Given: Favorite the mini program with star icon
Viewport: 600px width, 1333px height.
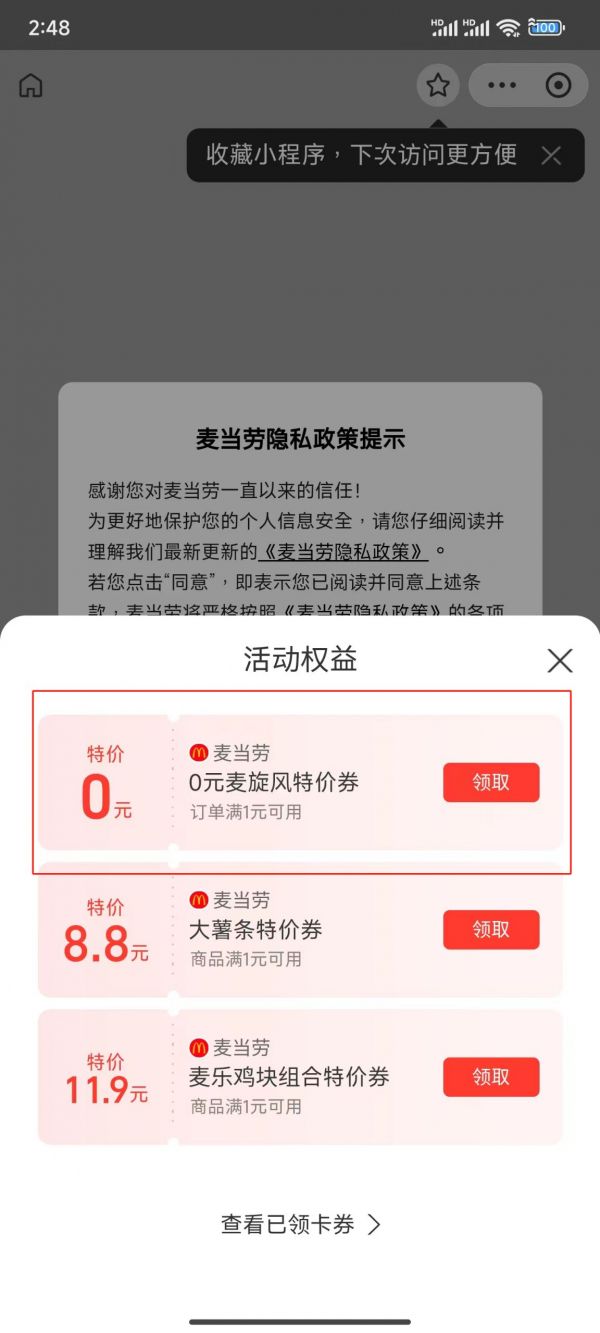Looking at the screenshot, I should [438, 86].
